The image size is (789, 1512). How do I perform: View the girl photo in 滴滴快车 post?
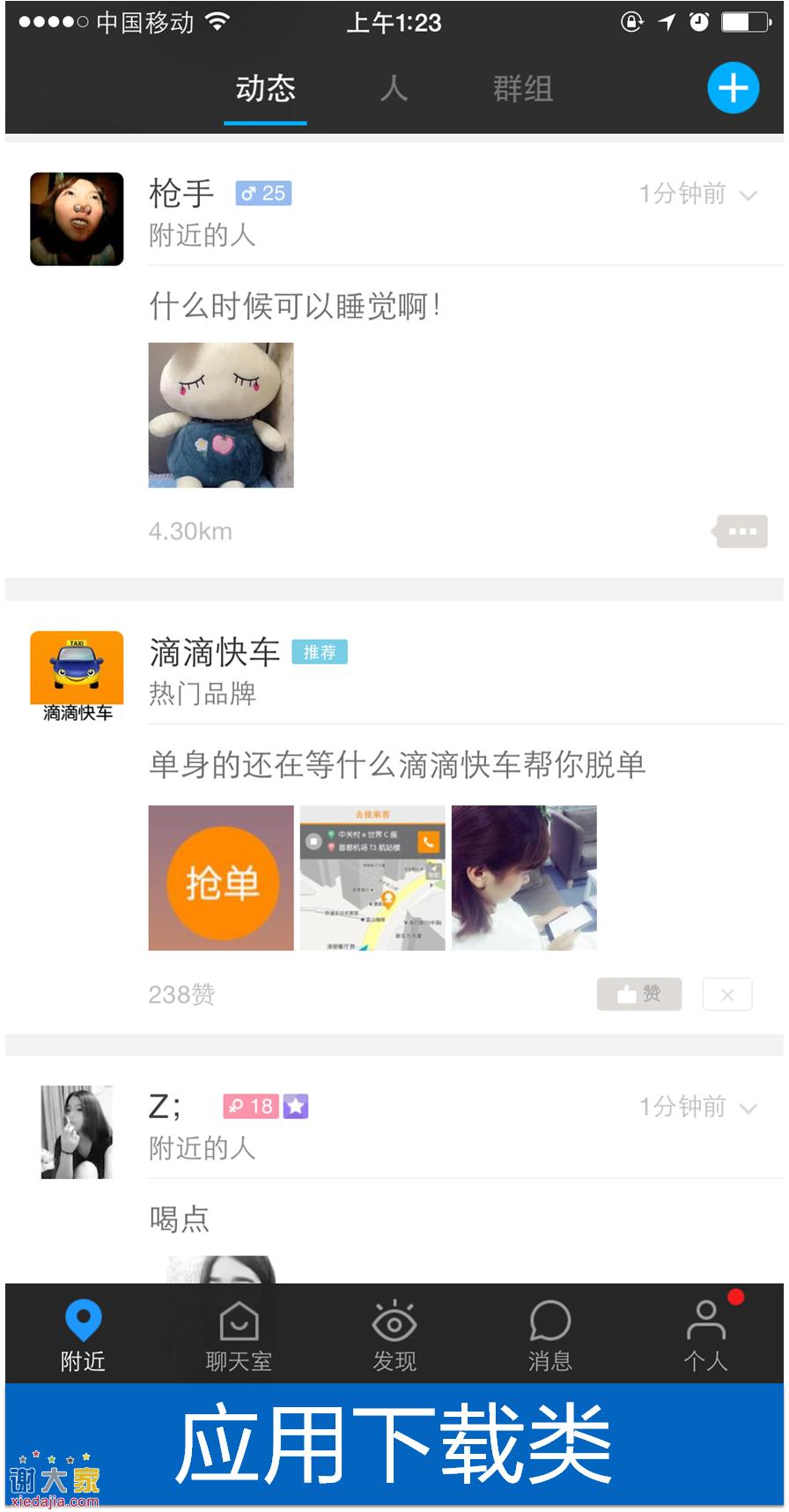pos(524,878)
